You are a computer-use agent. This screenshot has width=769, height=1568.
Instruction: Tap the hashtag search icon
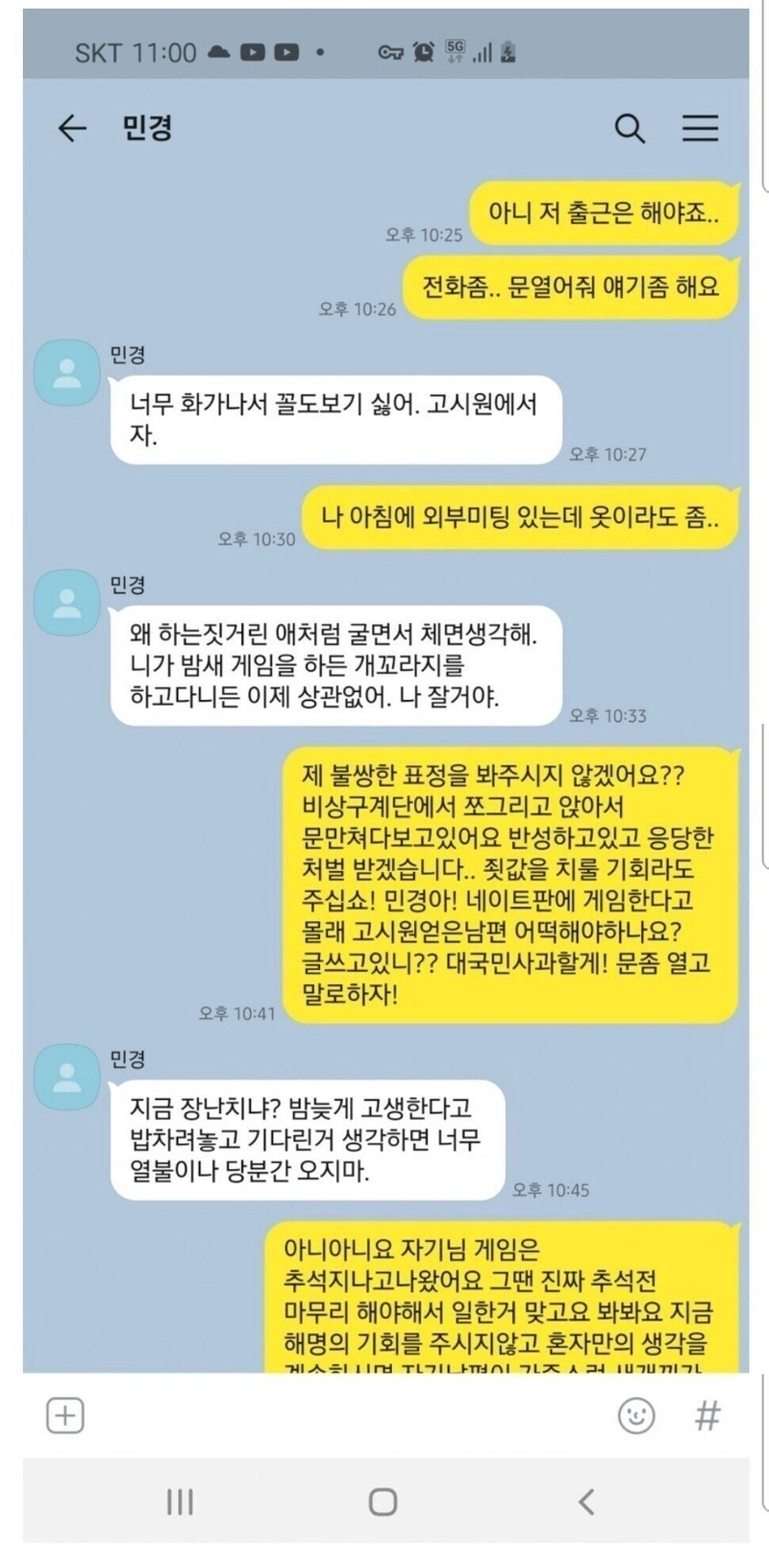pos(707,1415)
